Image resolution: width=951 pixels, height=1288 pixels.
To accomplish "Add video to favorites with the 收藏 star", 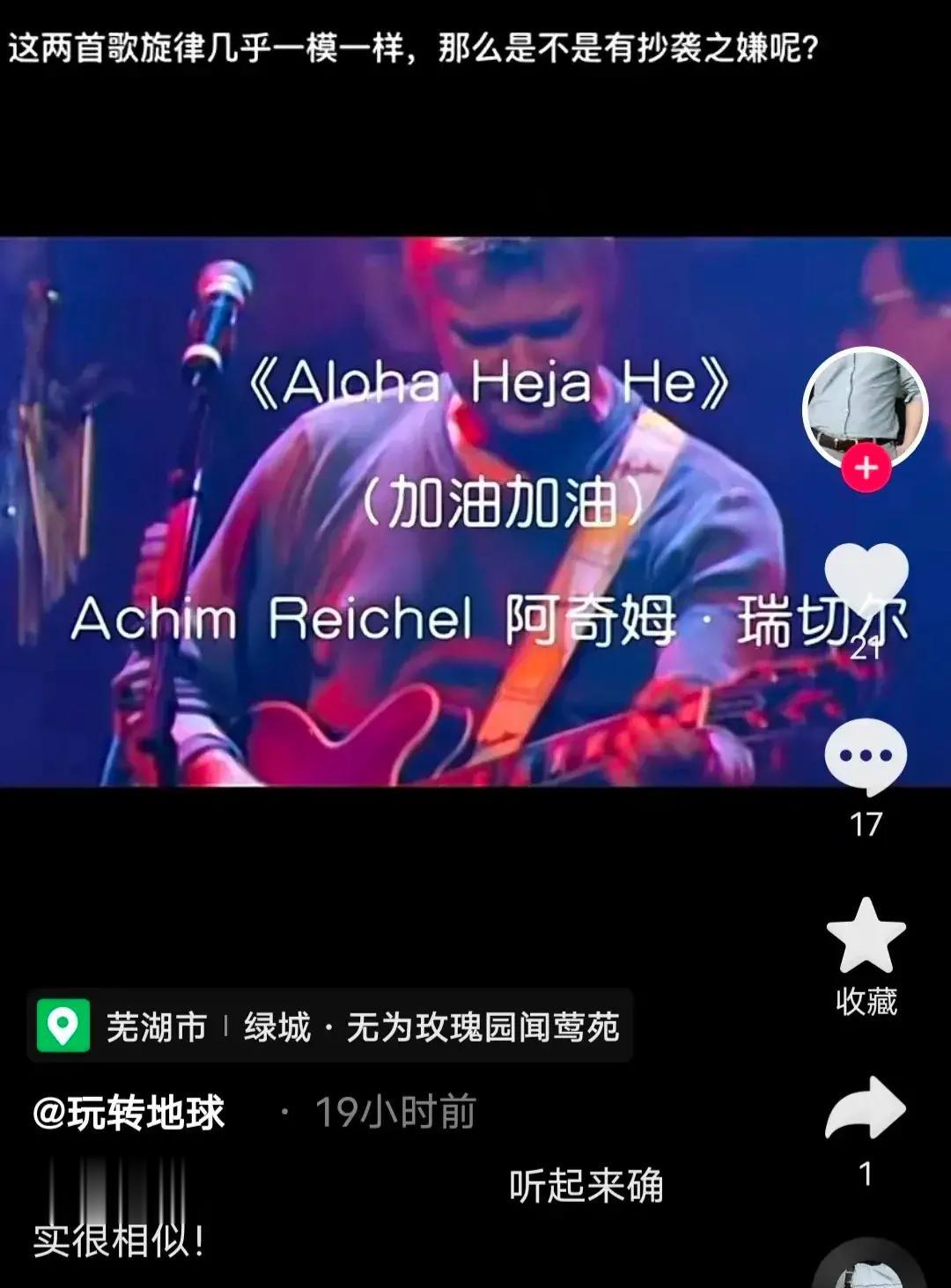I will point(866,938).
